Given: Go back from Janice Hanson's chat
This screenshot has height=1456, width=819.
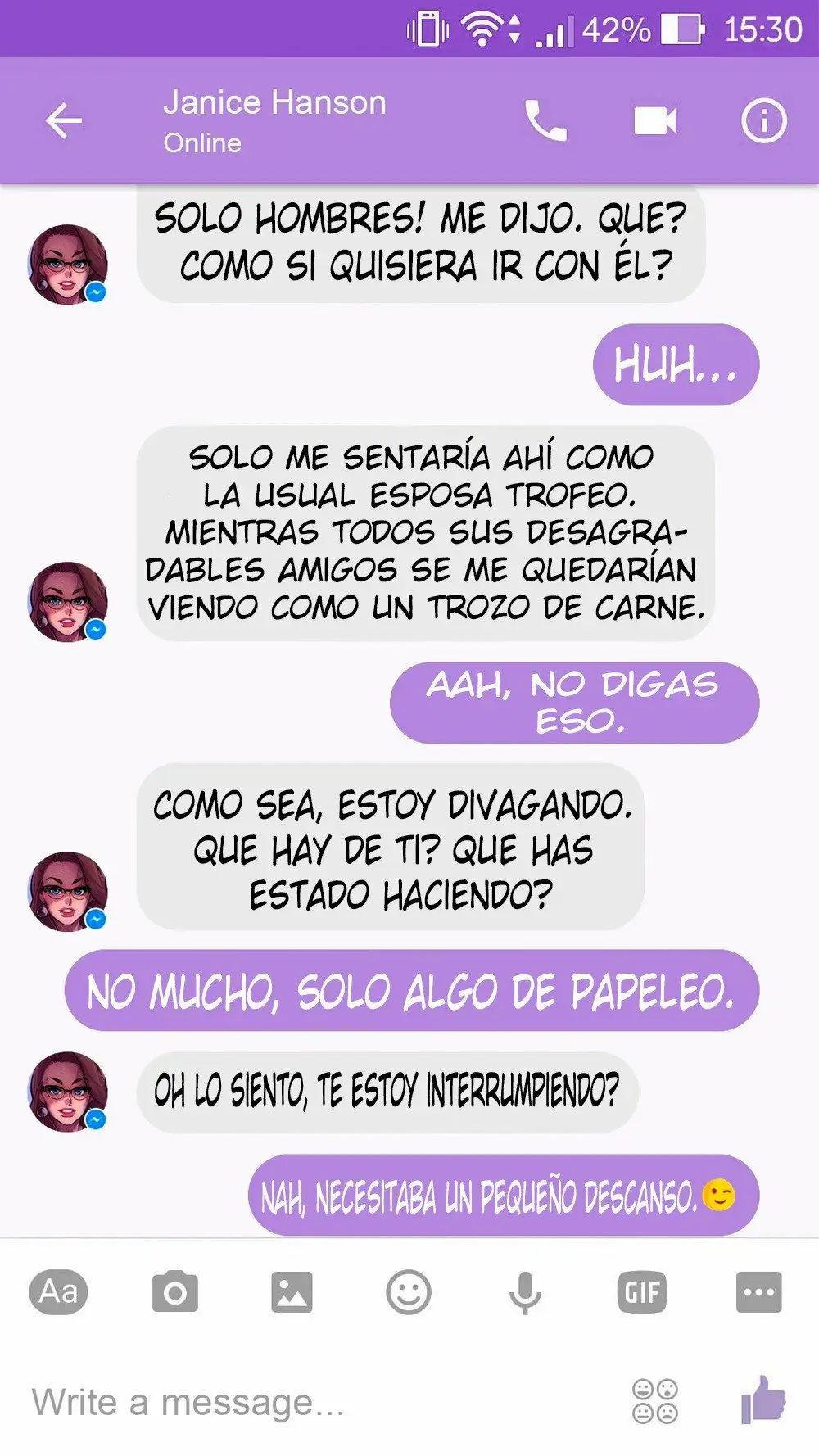Looking at the screenshot, I should (64, 121).
